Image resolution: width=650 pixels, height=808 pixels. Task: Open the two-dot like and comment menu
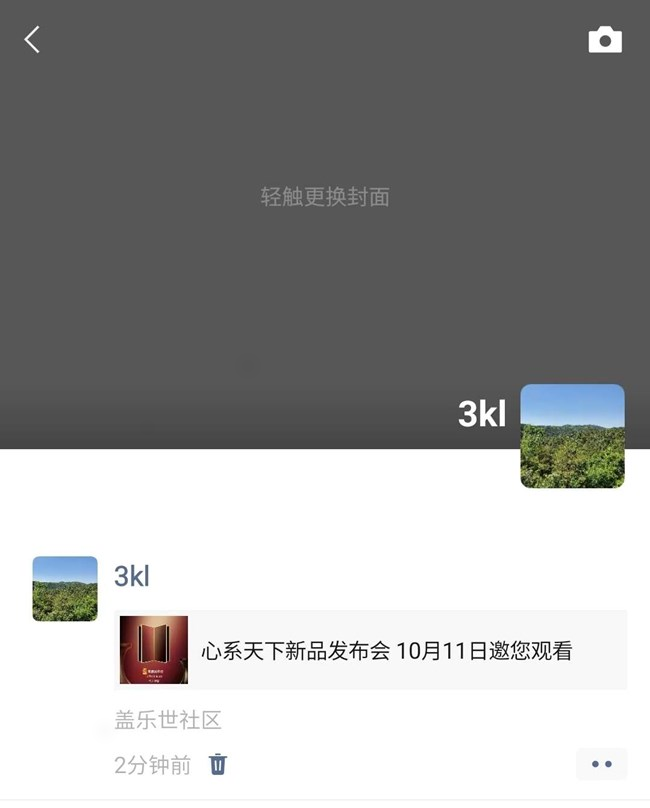(x=601, y=764)
